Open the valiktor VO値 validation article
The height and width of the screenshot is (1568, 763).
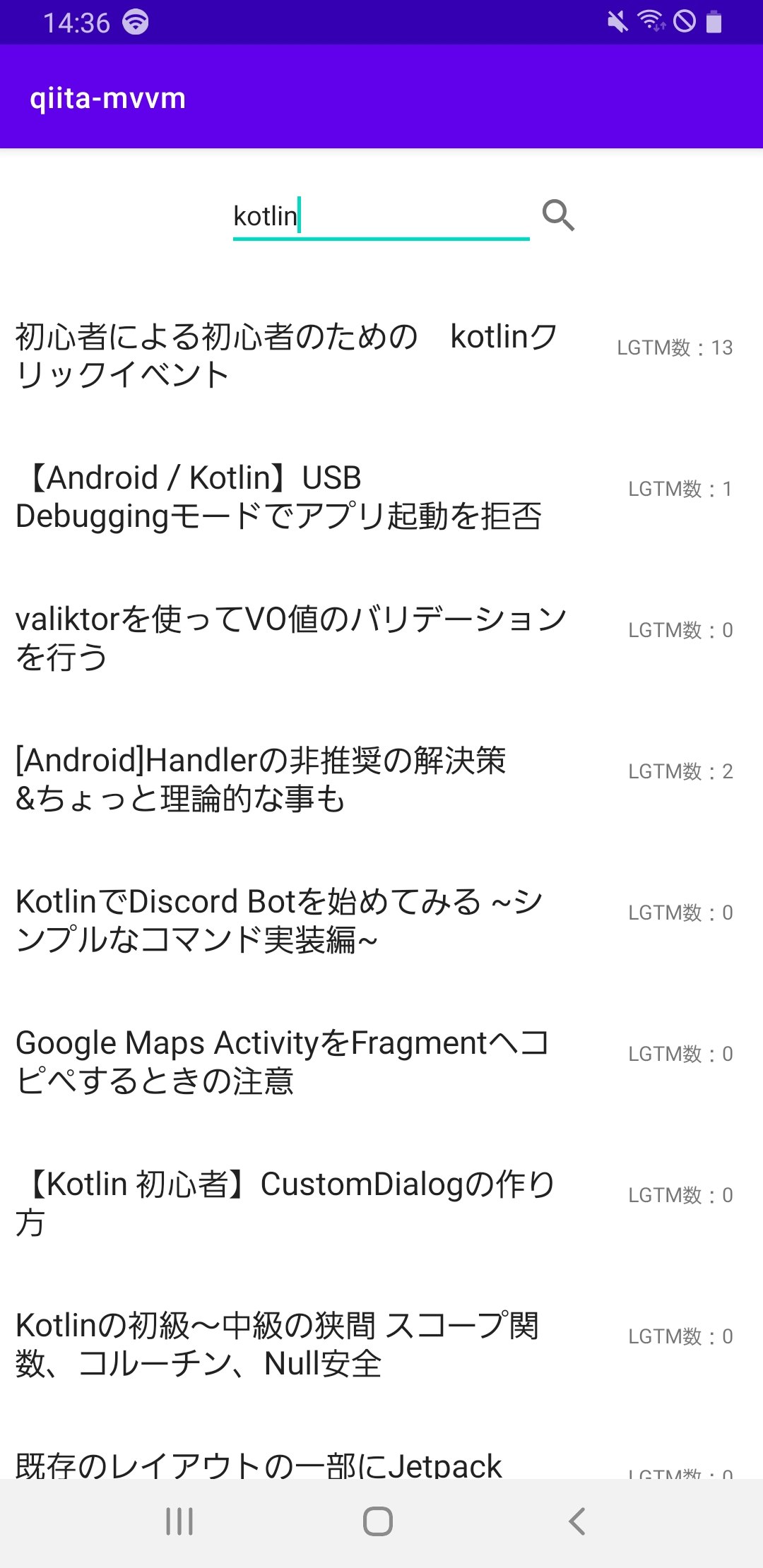coord(290,638)
